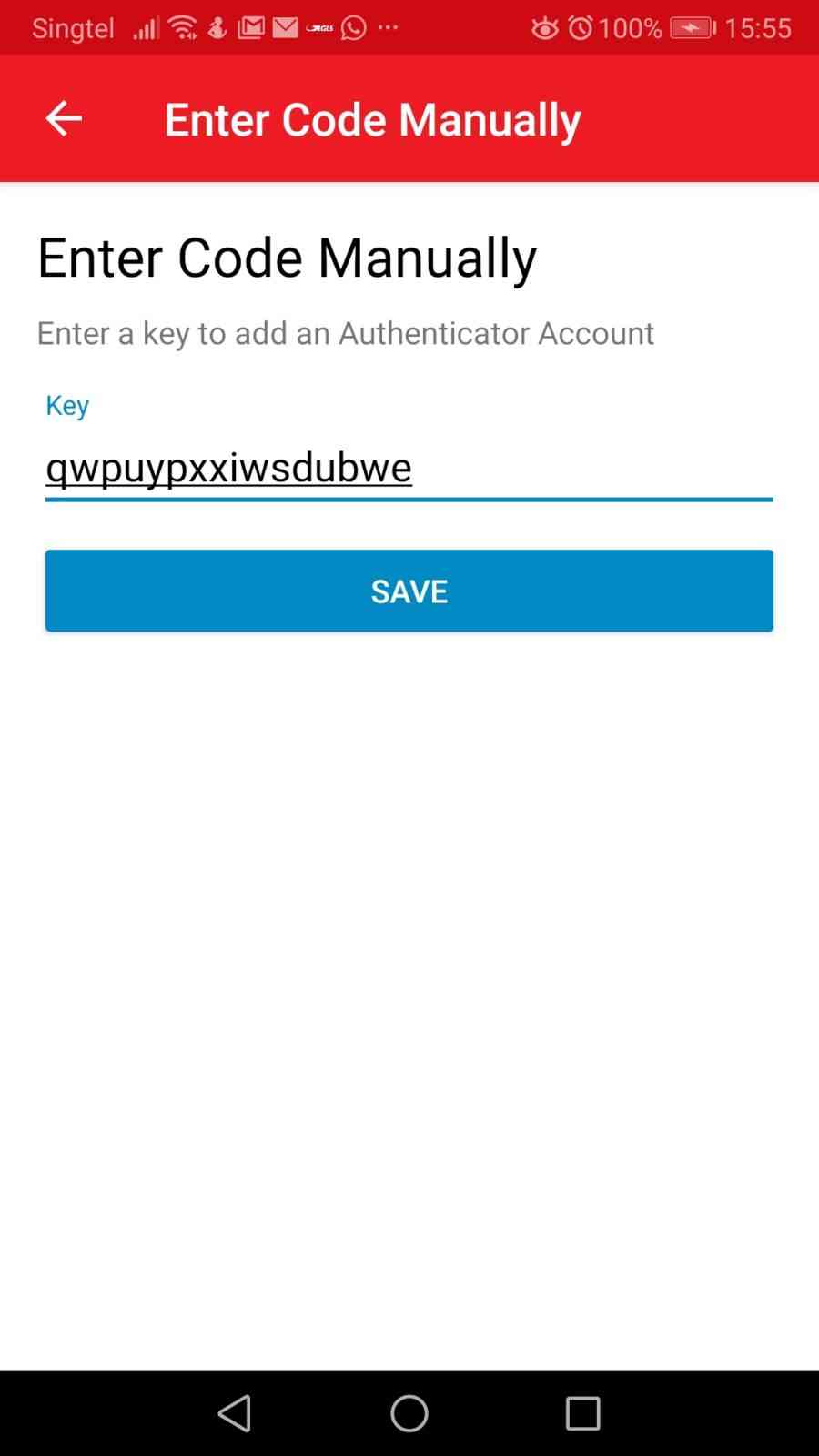
Task: Go to the home screen
Action: tap(409, 1413)
